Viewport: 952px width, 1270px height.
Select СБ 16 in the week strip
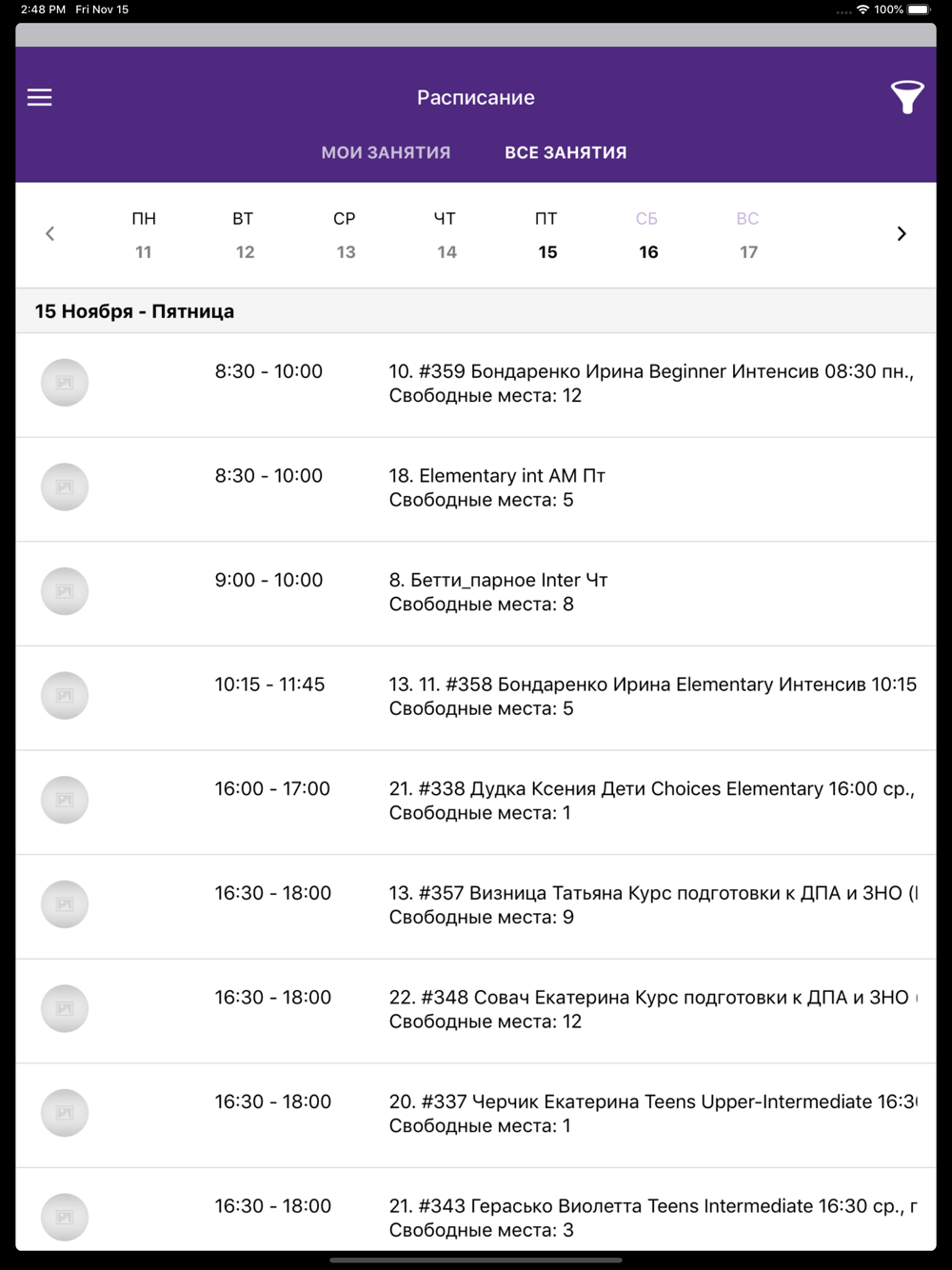pos(647,235)
